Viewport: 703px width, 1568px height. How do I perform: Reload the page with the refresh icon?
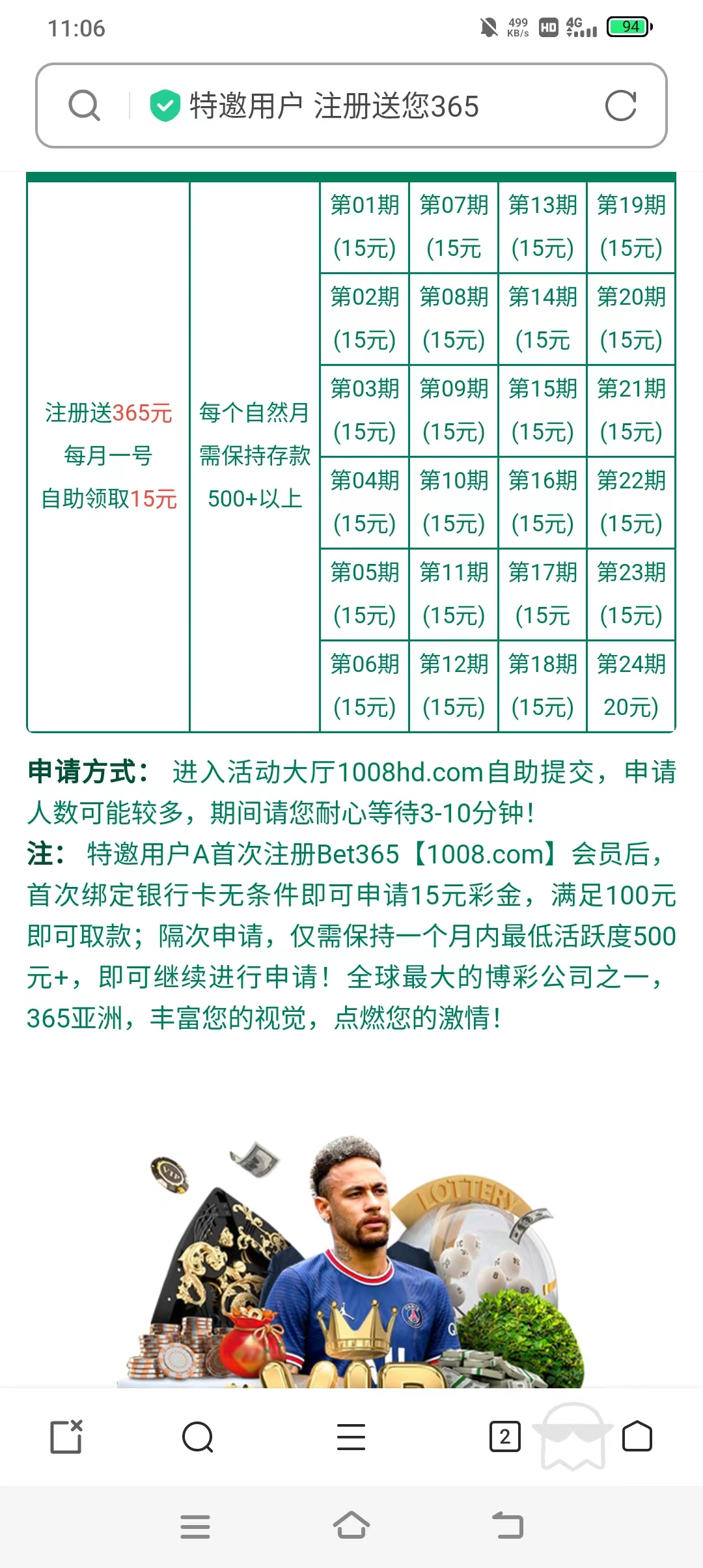coord(620,105)
